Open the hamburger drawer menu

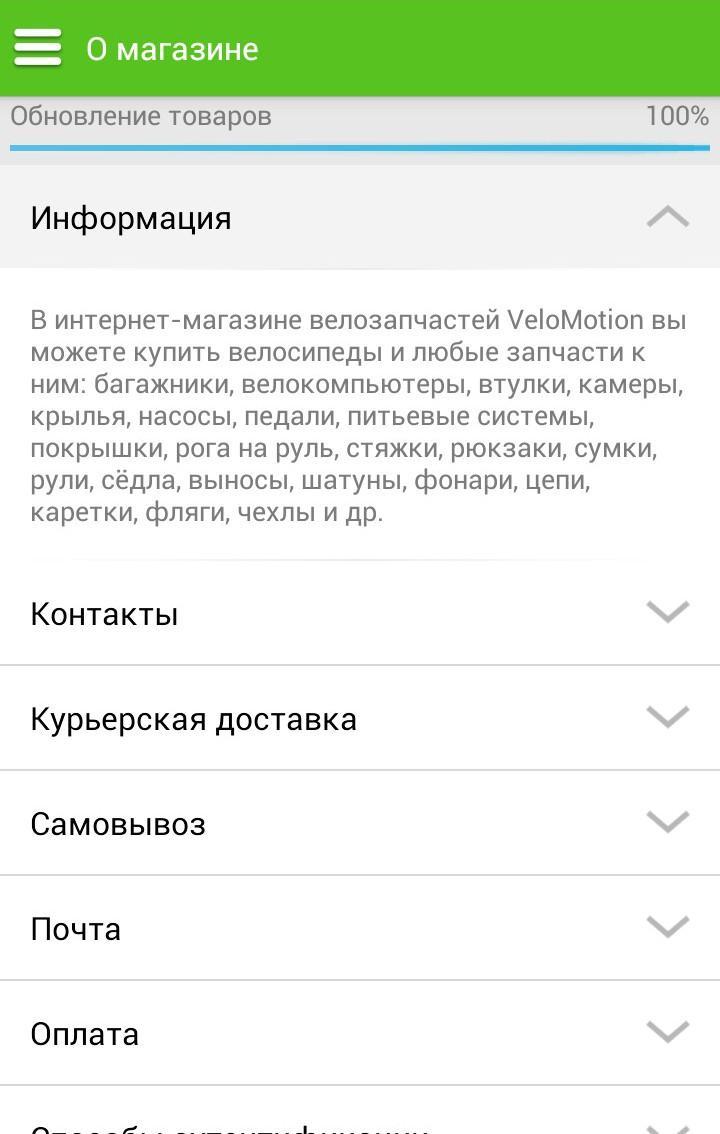click(x=38, y=48)
